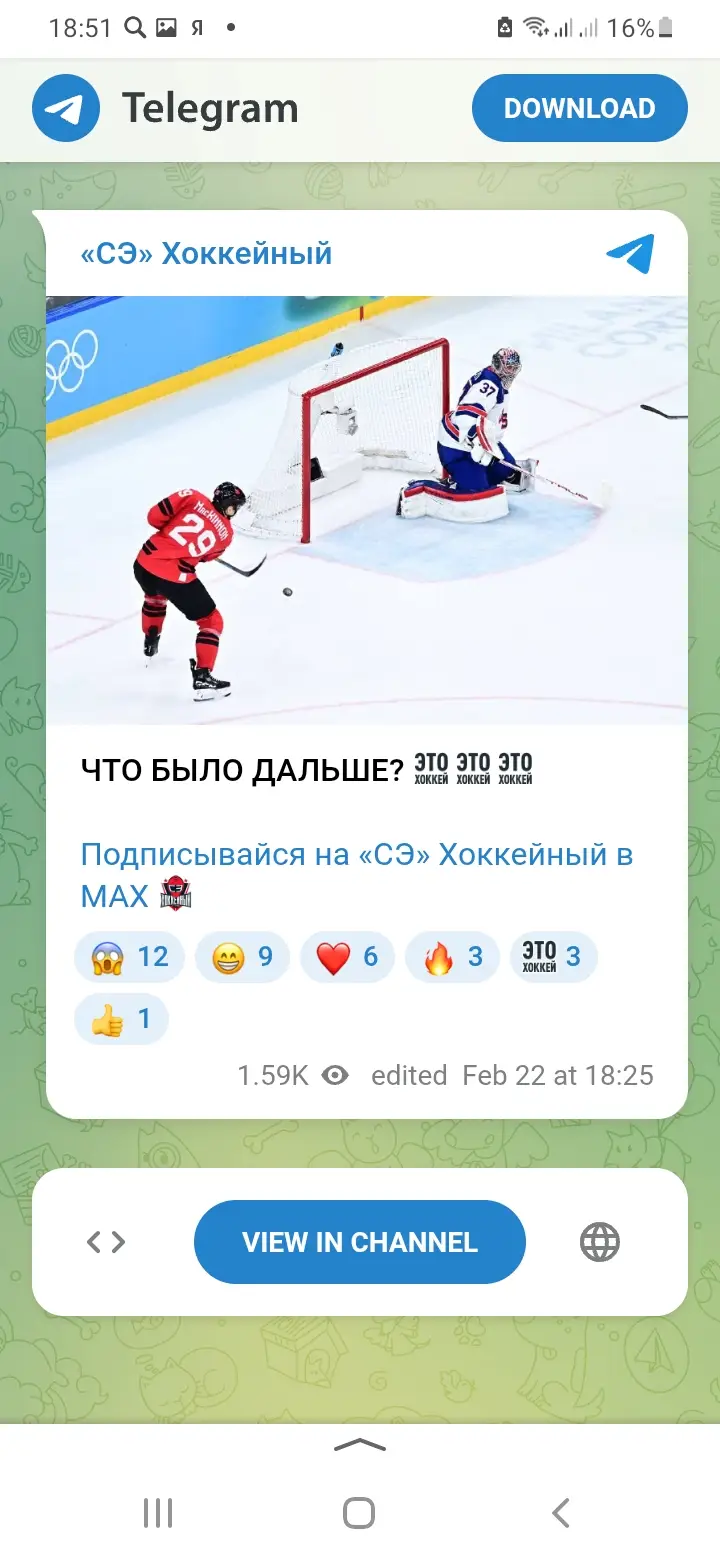Open the «СЭ» Хоккейный channel name link
The image size is (720, 1560).
tap(206, 253)
